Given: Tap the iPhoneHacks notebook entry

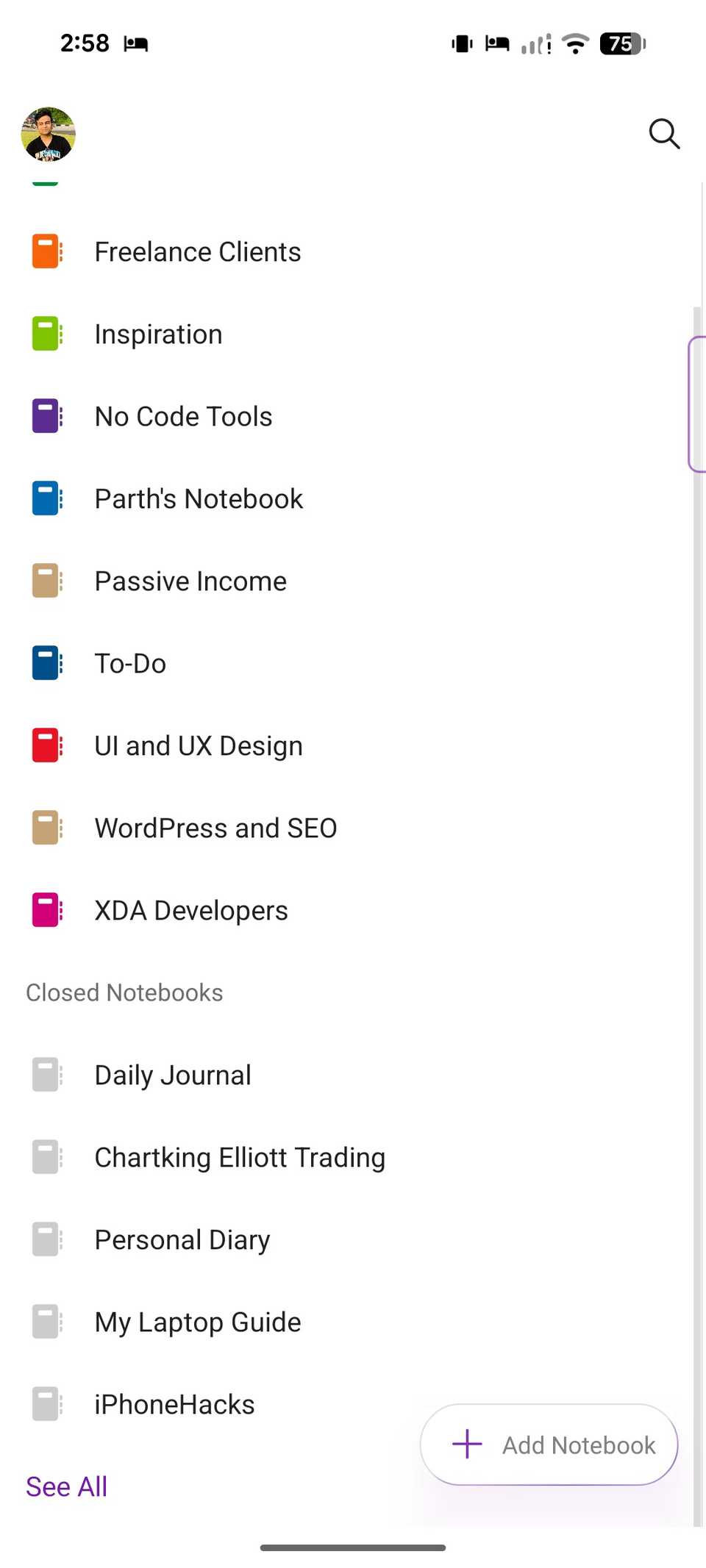Looking at the screenshot, I should pos(174,1404).
